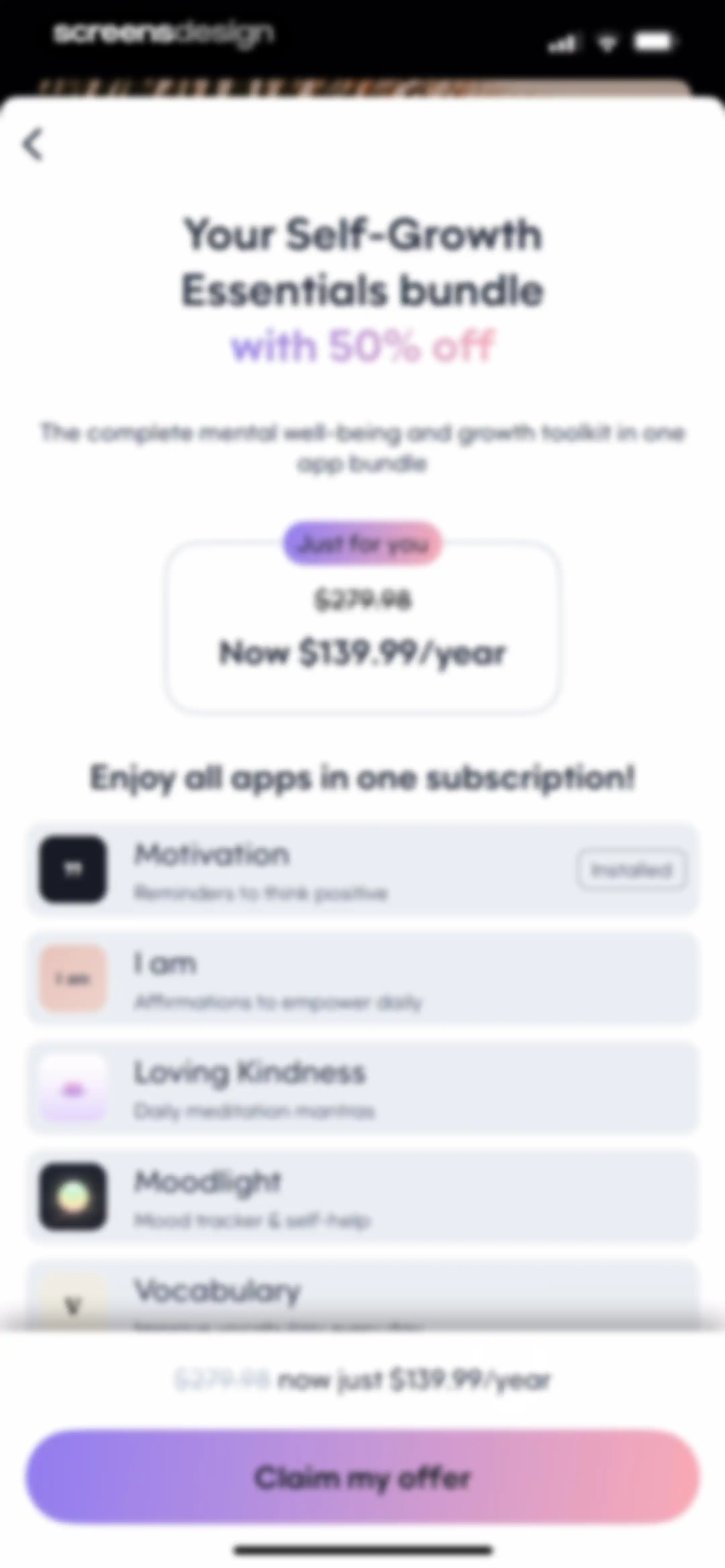Go back with the arrow icon

pyautogui.click(x=34, y=144)
